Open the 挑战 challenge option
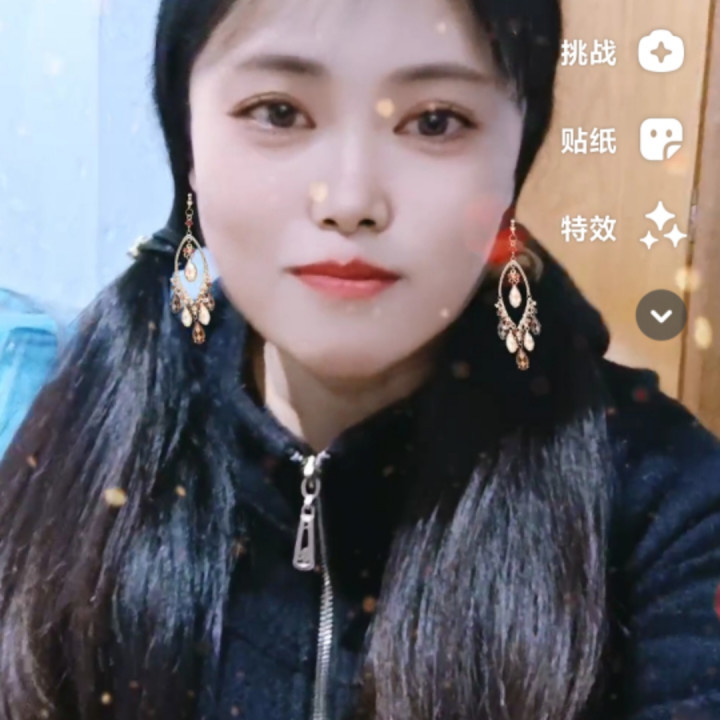 [x=660, y=51]
